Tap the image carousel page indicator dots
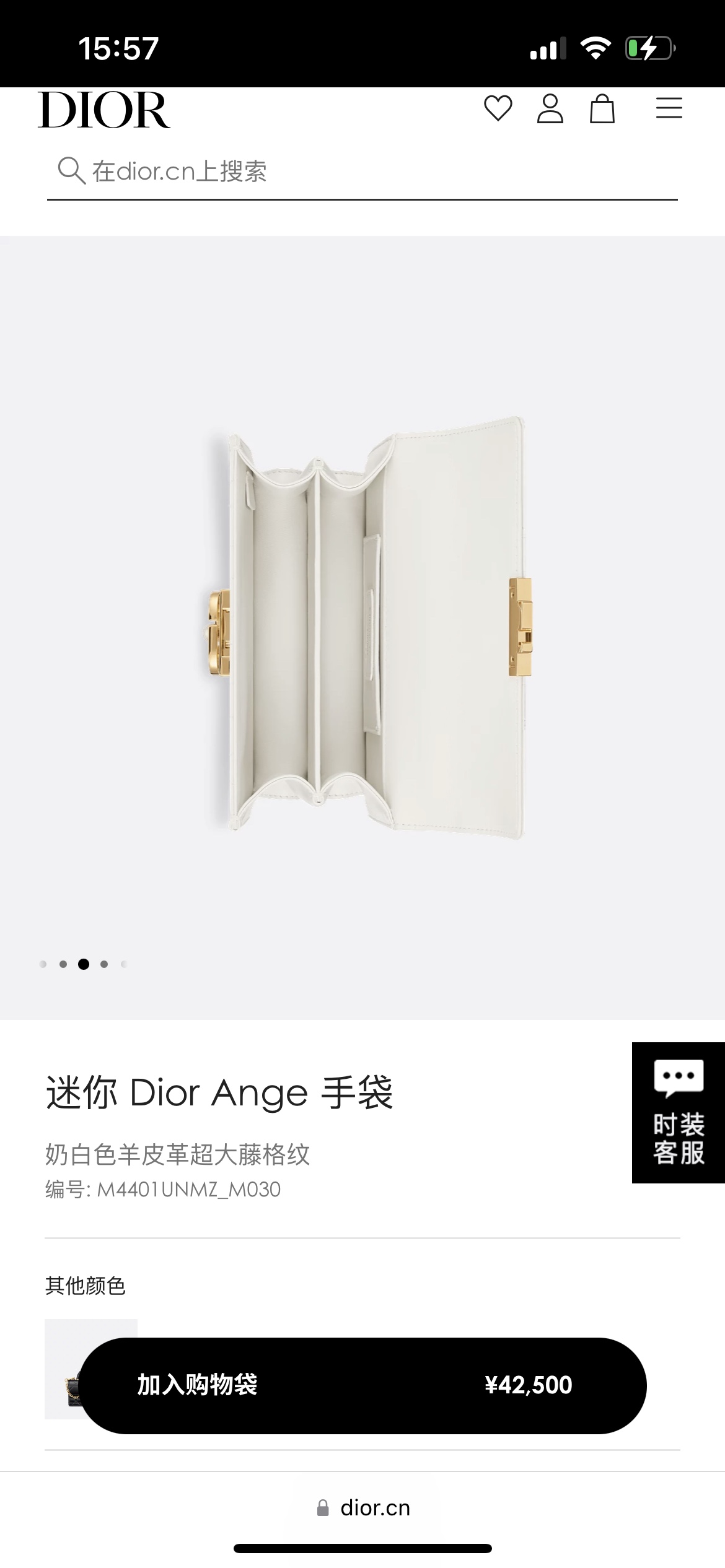This screenshot has height=1568, width=725. coord(83,964)
